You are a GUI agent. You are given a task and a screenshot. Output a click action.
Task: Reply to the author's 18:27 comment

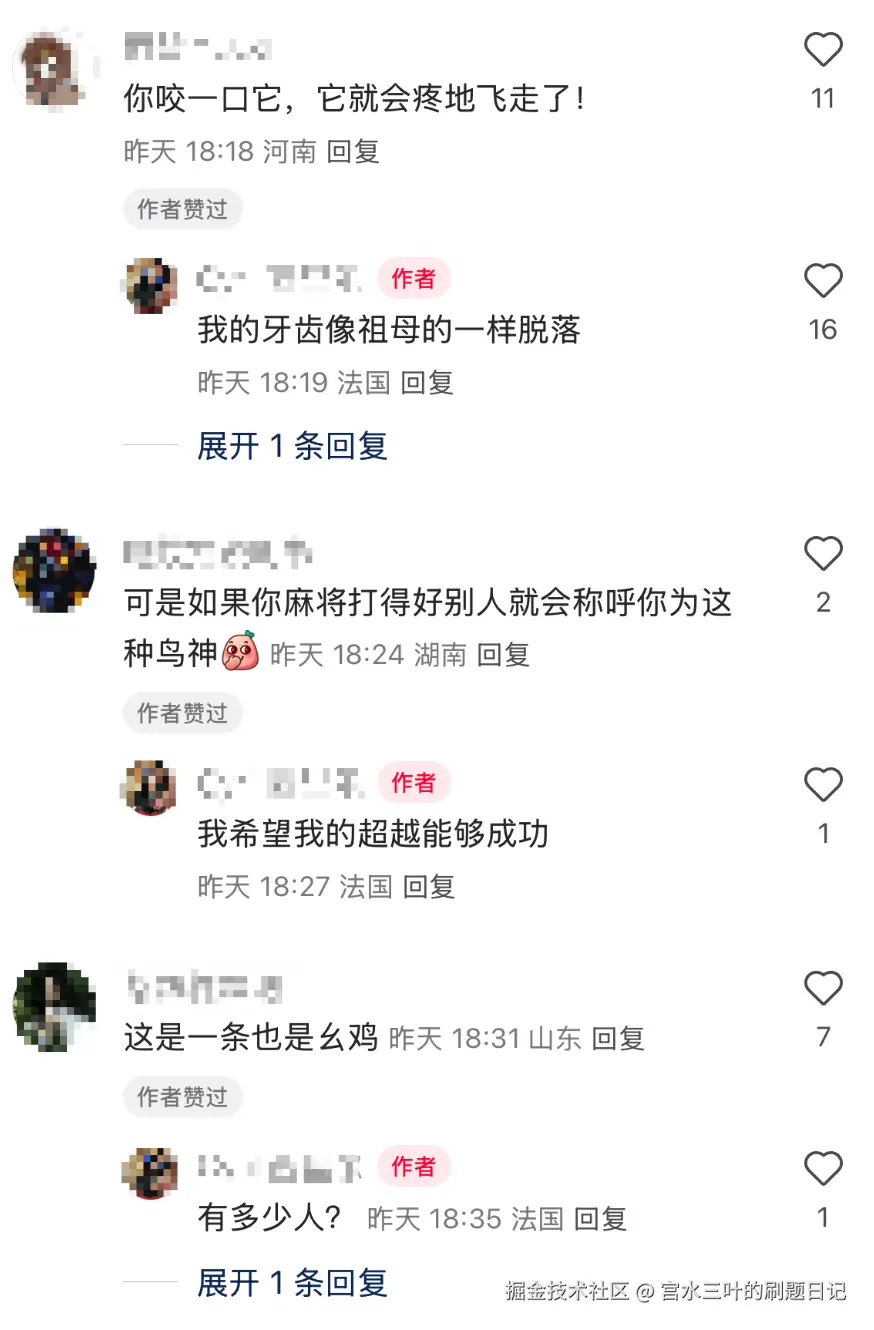[429, 887]
